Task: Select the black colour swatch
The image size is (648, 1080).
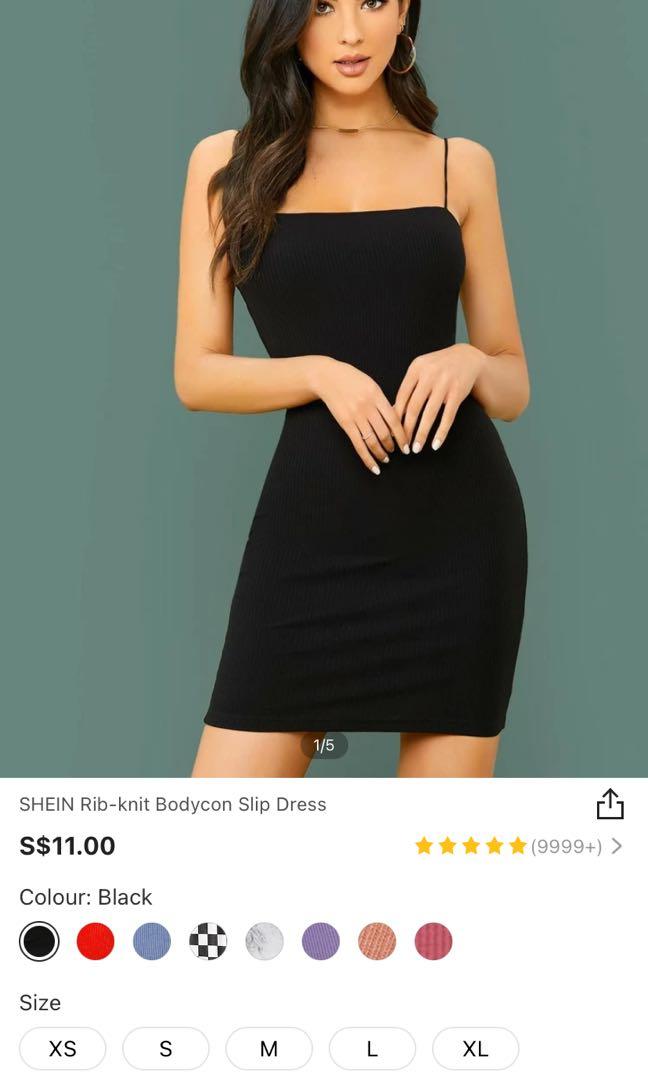Action: (39, 941)
